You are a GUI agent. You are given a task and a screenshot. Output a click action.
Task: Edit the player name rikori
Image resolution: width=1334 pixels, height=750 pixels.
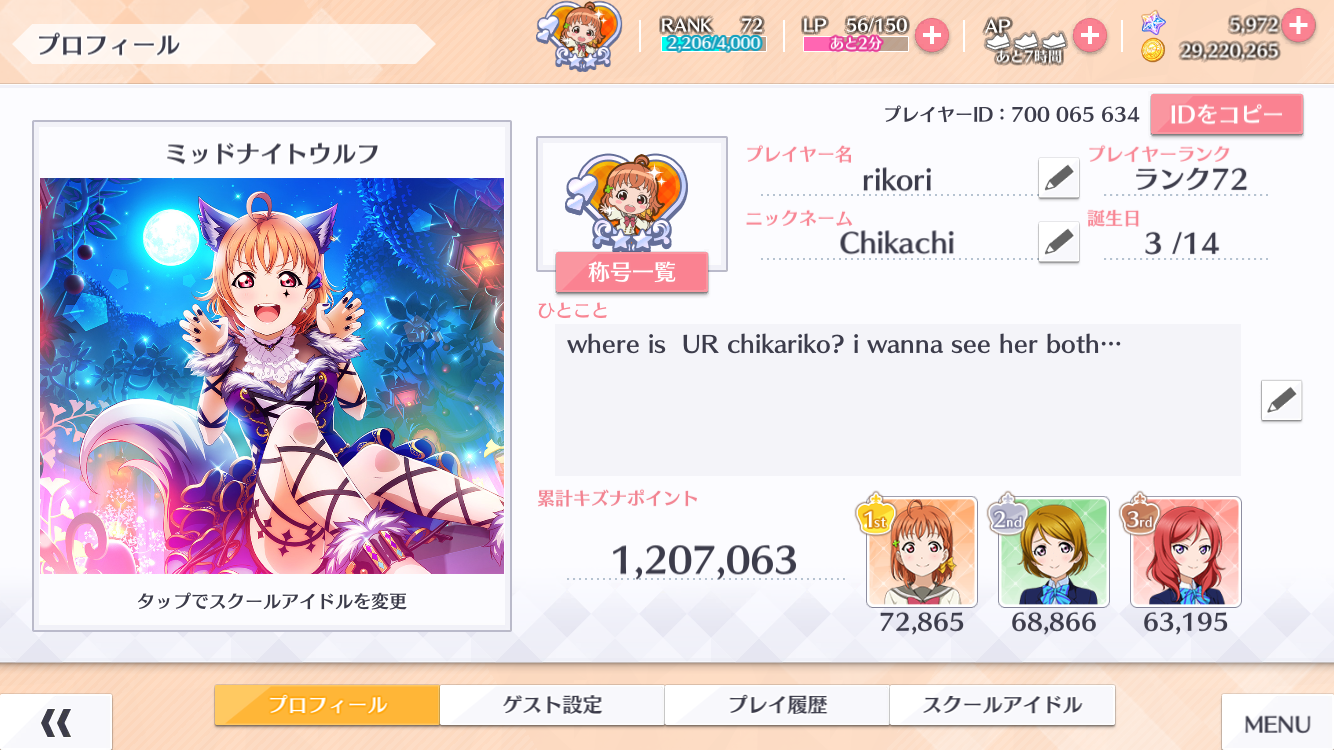click(x=1058, y=179)
